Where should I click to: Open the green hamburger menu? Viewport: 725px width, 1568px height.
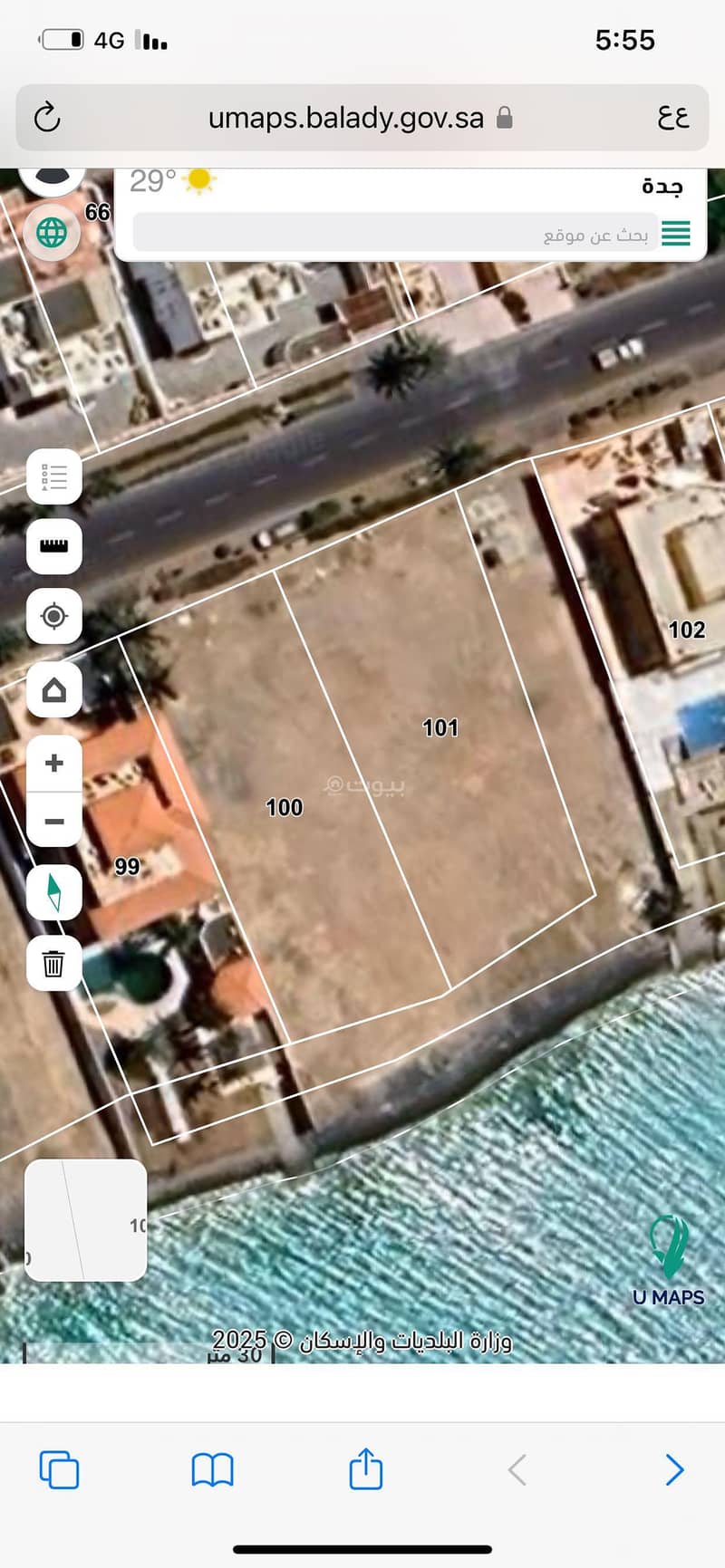coord(675,234)
